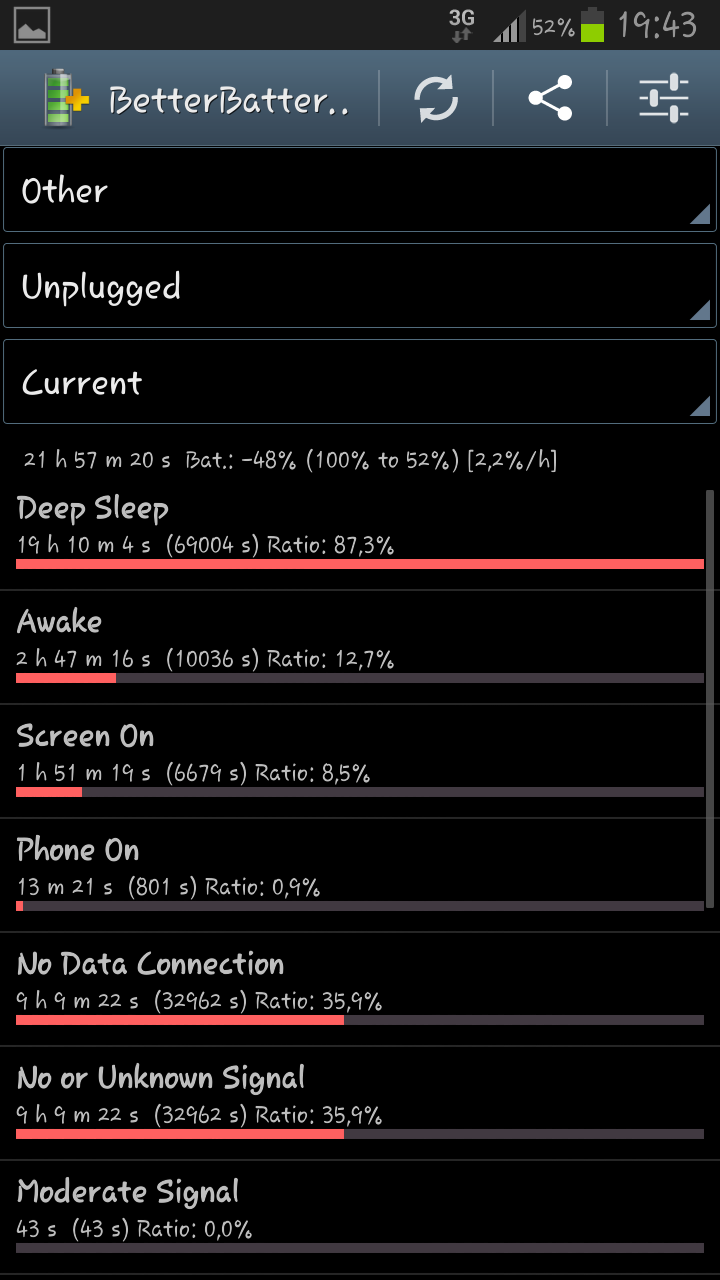720x1280 pixels.
Task: Open the Current reference dropdown
Action: (360, 382)
